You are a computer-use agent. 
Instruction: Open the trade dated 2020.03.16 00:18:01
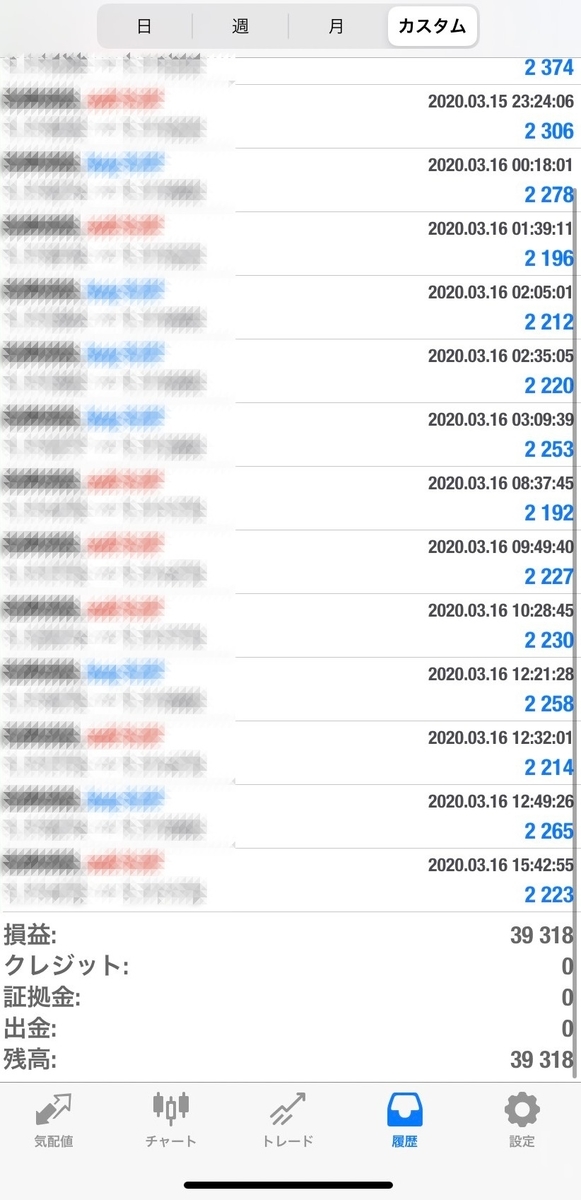click(x=290, y=180)
